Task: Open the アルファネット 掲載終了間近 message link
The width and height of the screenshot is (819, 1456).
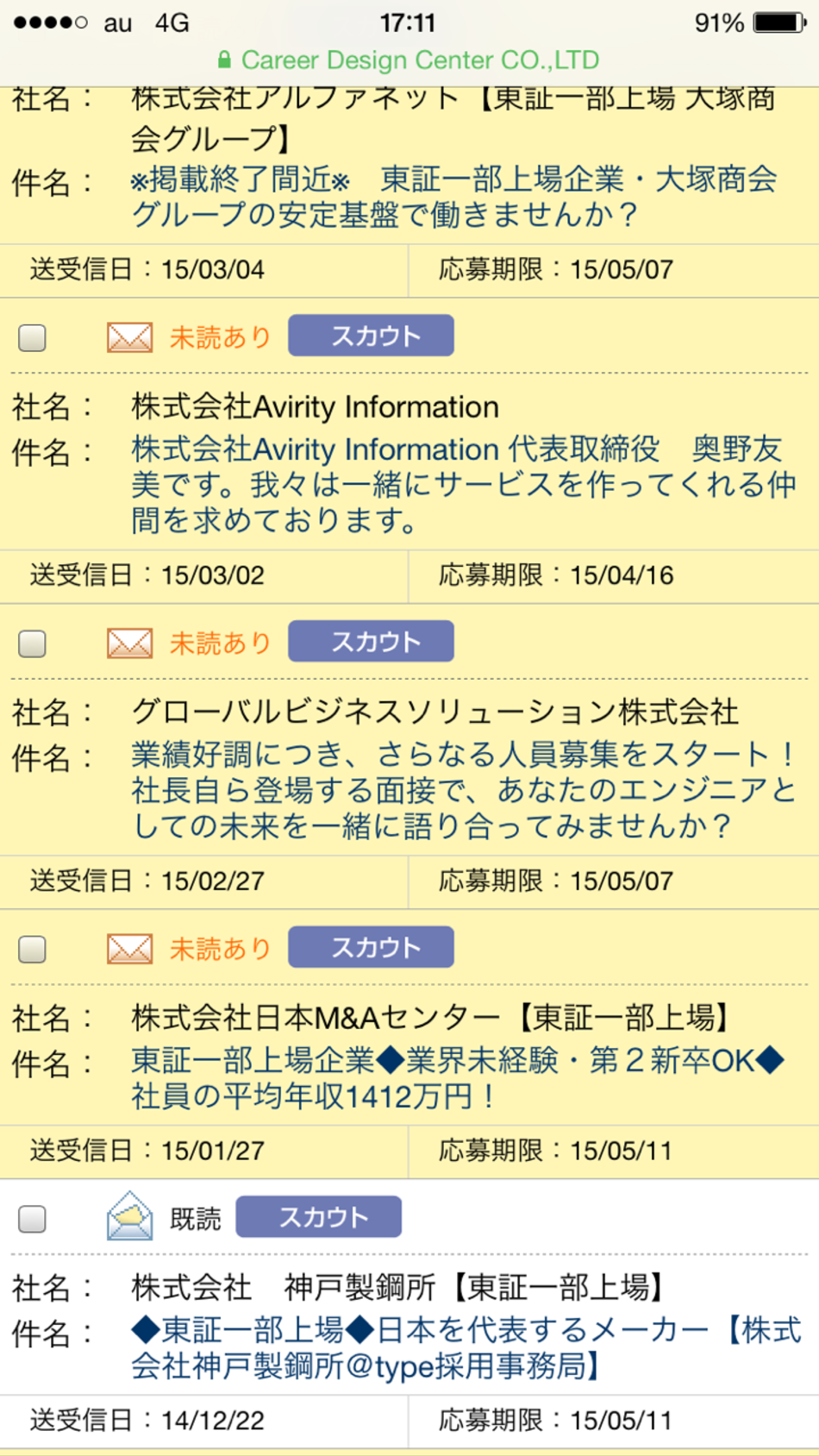Action: (453, 197)
